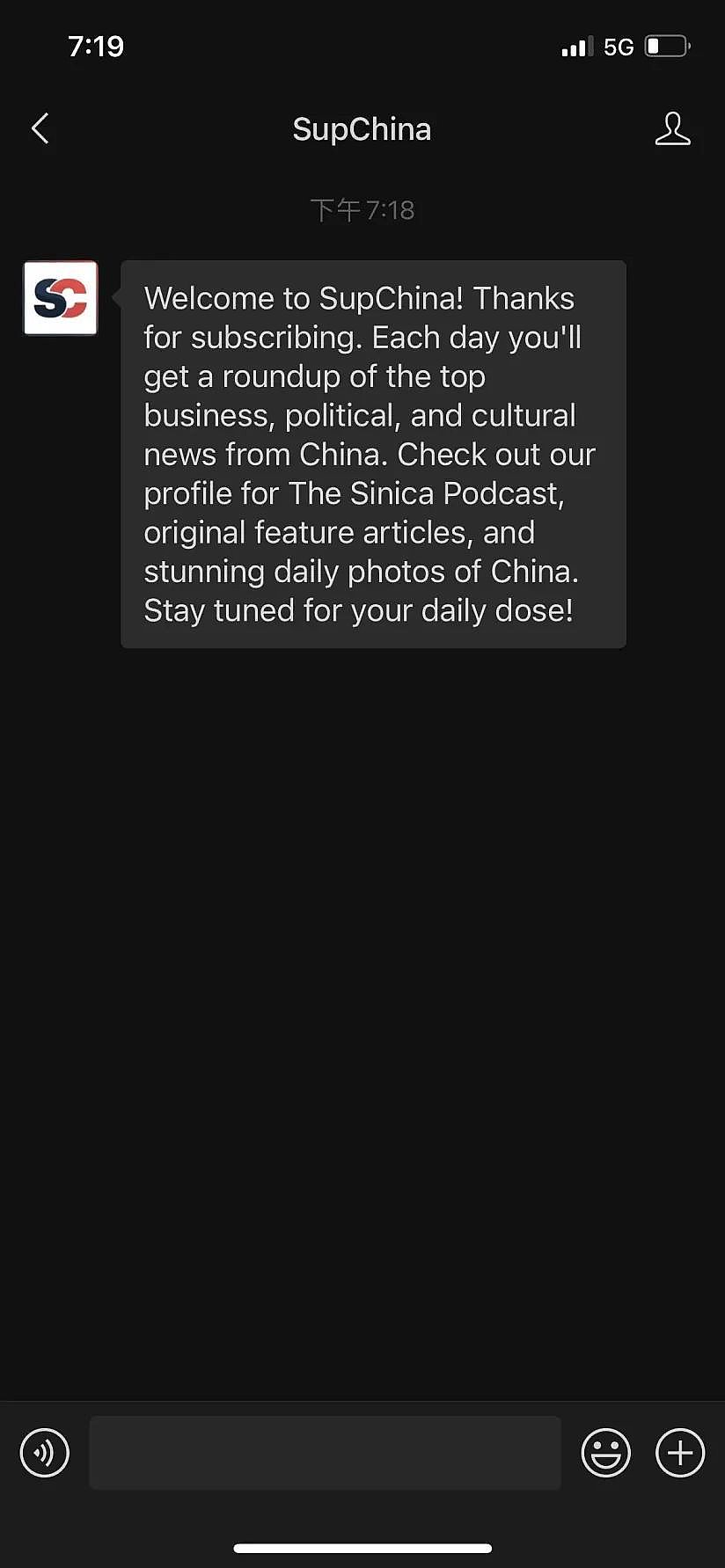Open the plus attachments menu
Image resolution: width=725 pixels, height=1568 pixels.
(x=680, y=1453)
